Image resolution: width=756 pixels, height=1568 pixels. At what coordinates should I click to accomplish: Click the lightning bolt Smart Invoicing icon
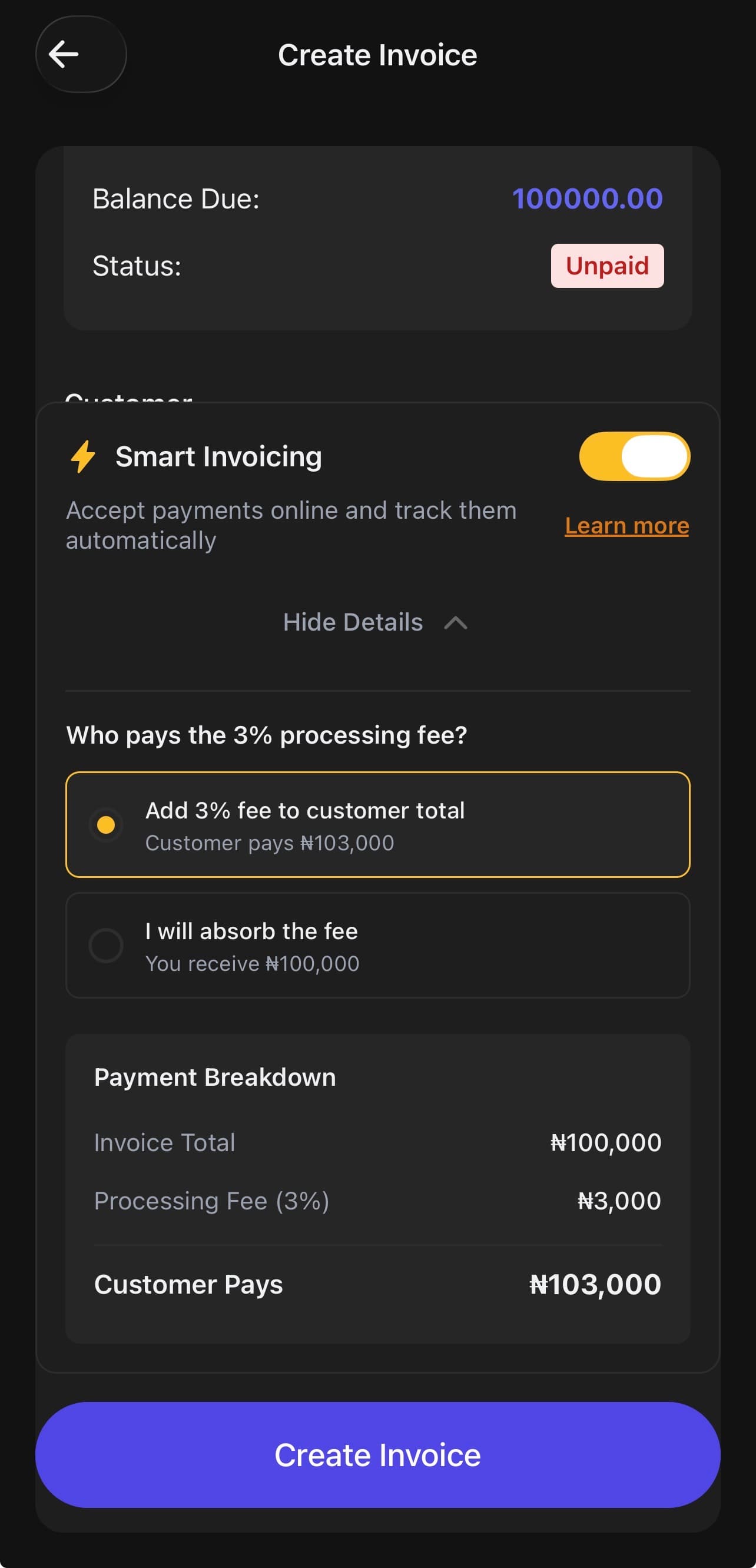[82, 458]
